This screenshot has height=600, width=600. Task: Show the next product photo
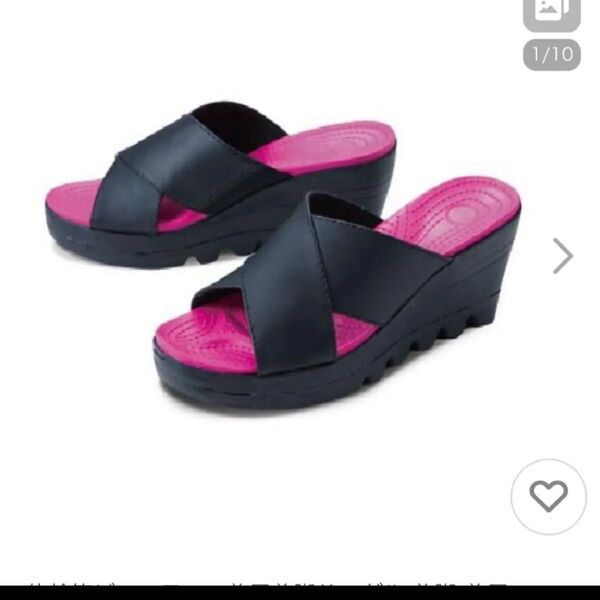tap(563, 256)
